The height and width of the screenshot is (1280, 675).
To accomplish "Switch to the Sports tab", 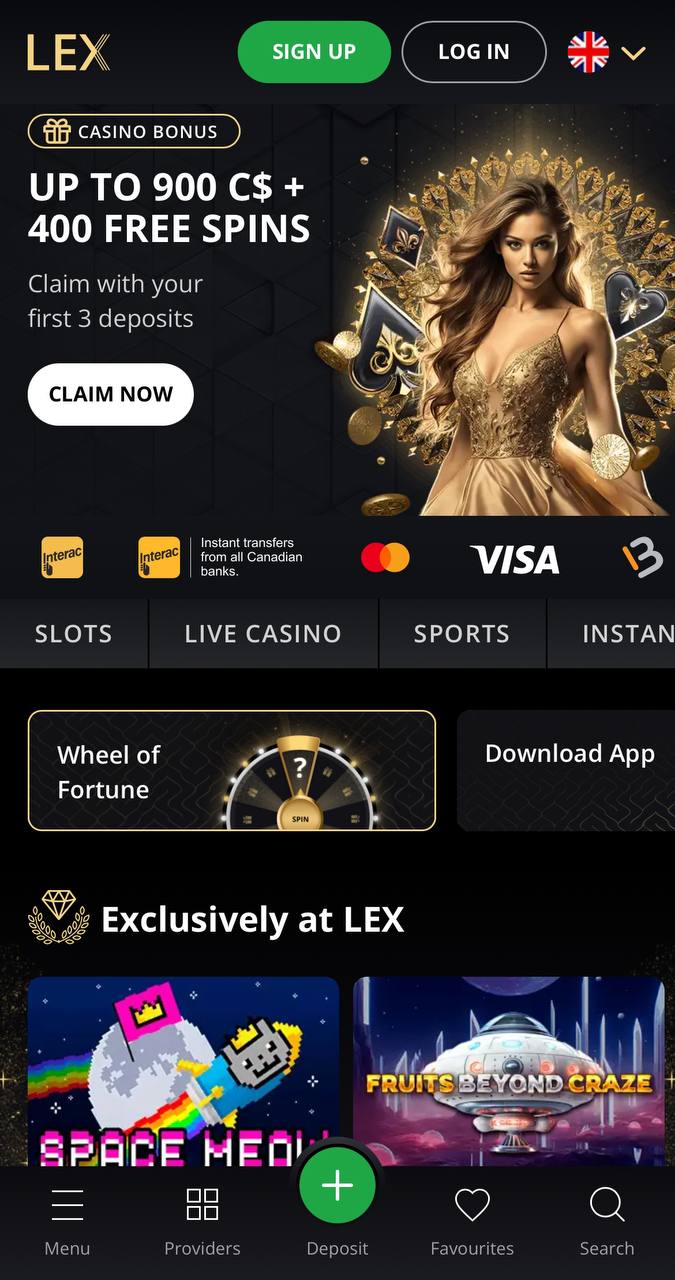I will pos(462,633).
